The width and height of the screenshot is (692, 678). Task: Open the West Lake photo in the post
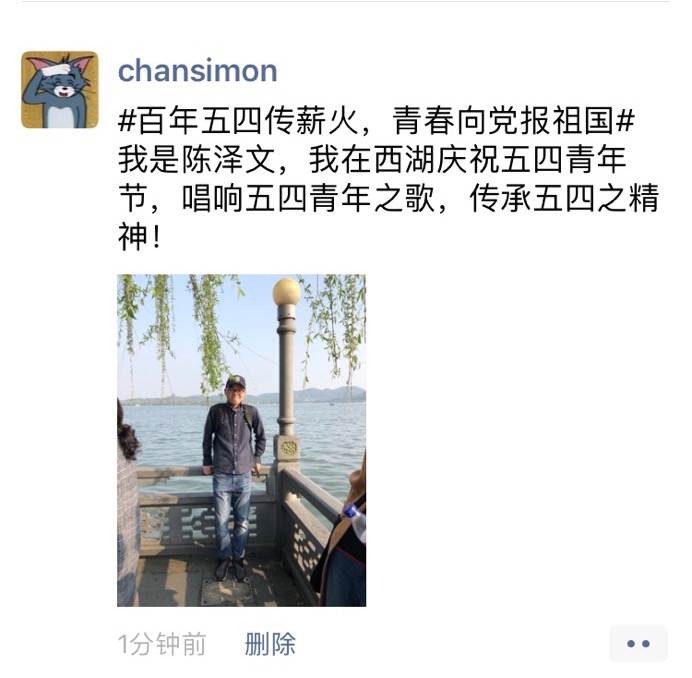click(x=241, y=440)
